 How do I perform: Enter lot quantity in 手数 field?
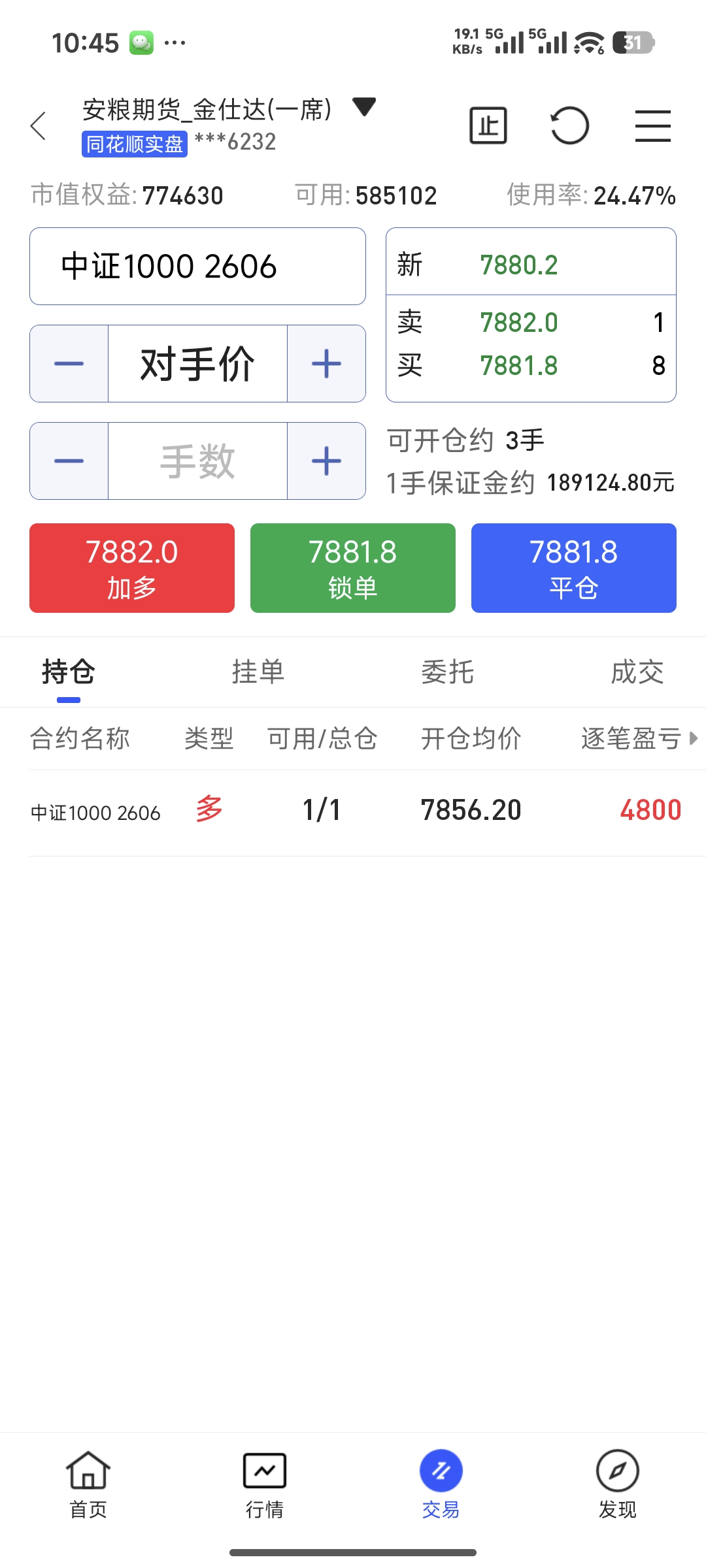click(197, 461)
